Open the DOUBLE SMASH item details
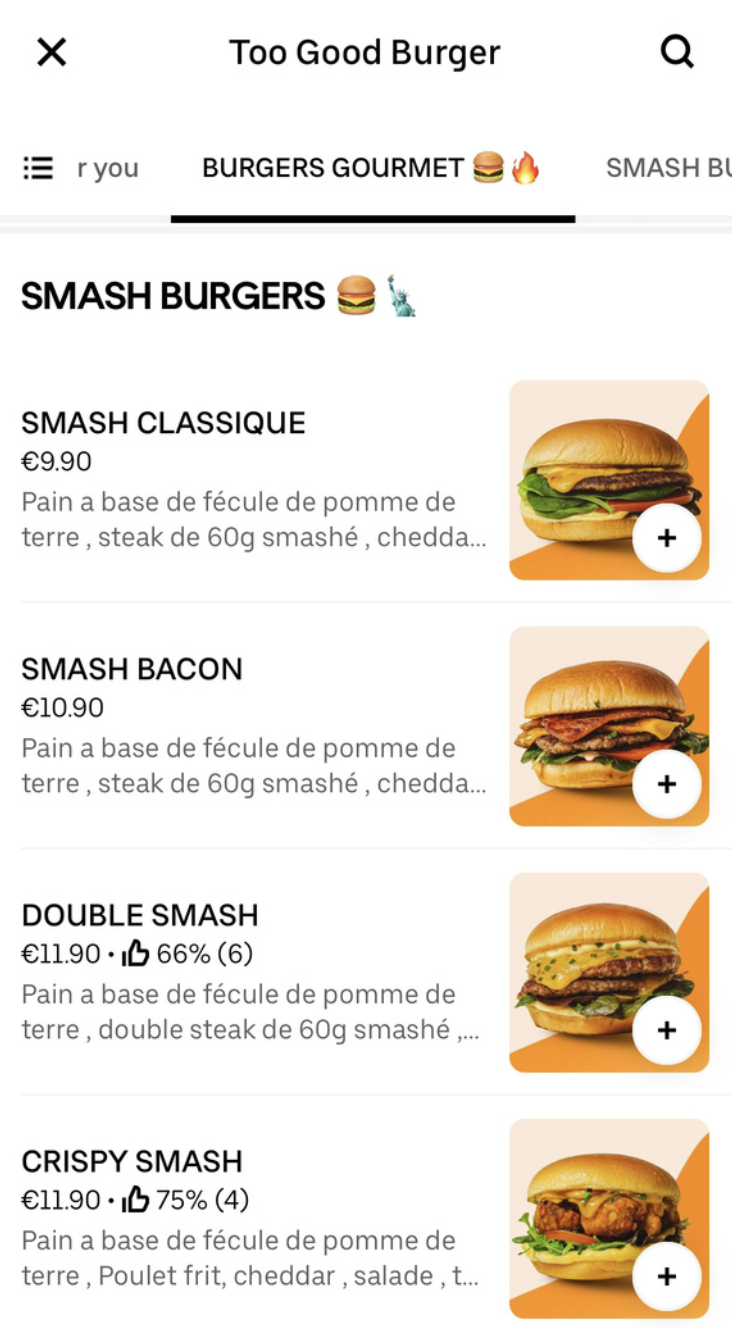 point(254,972)
